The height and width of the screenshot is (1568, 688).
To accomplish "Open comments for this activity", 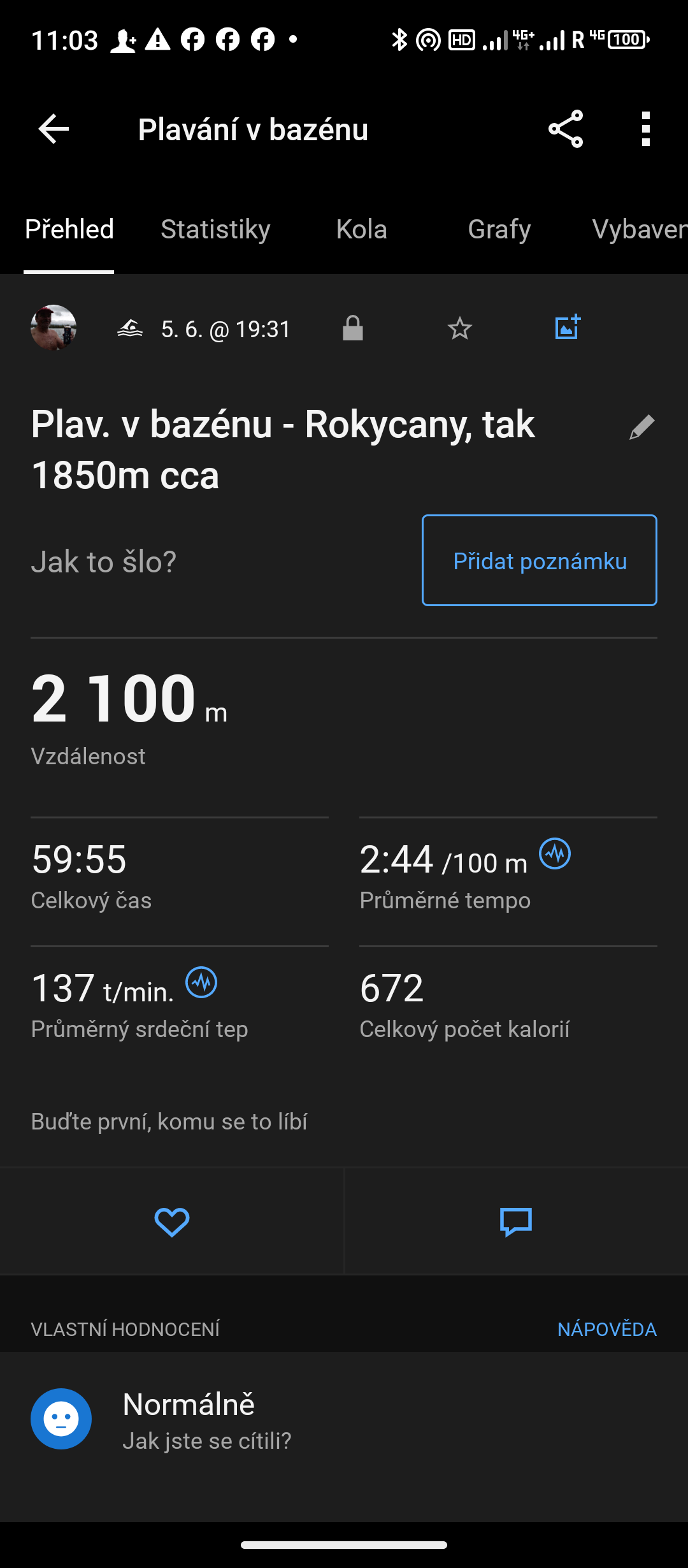I will (x=516, y=1222).
